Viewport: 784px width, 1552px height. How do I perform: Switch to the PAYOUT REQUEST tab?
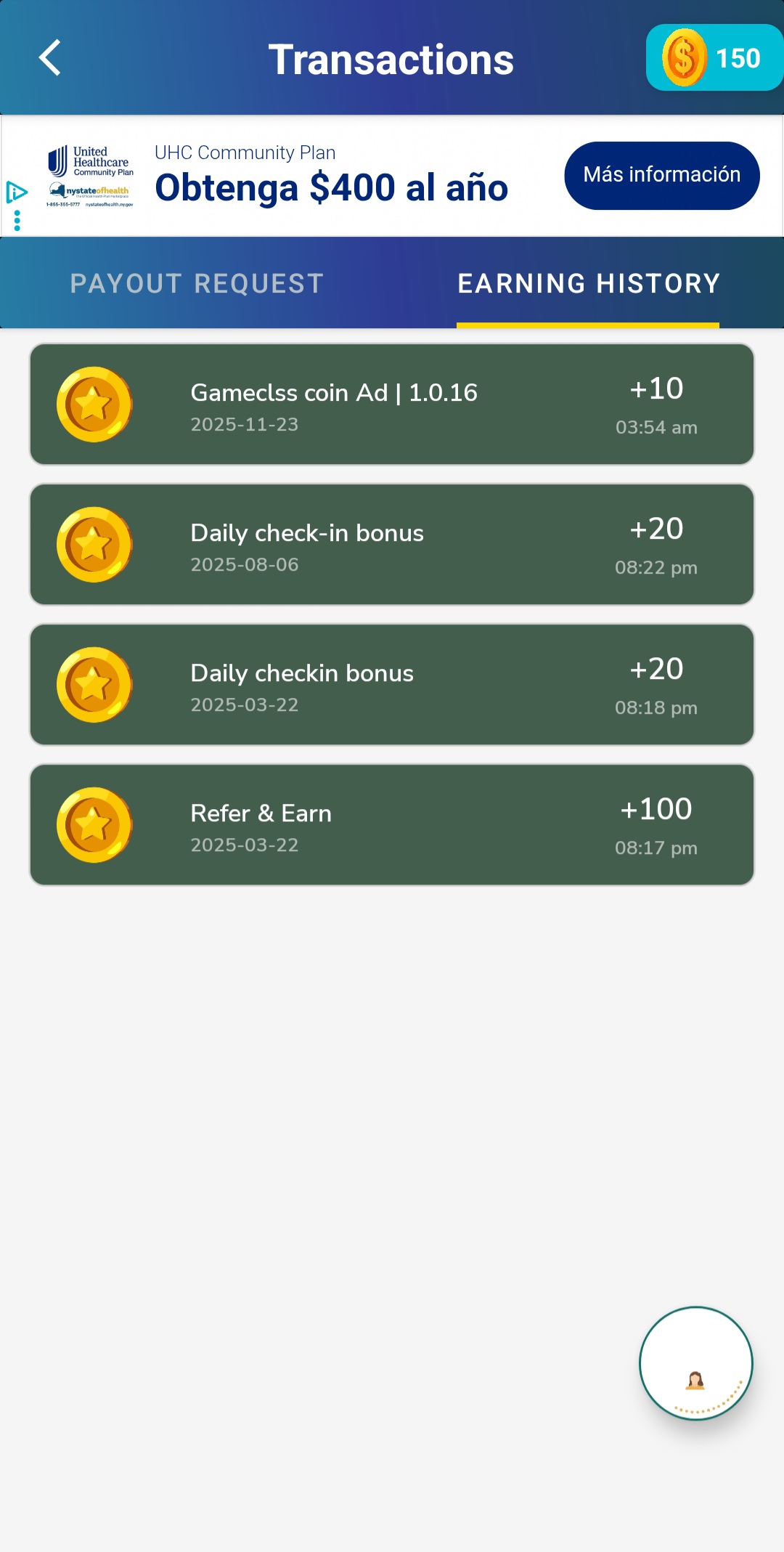point(196,283)
